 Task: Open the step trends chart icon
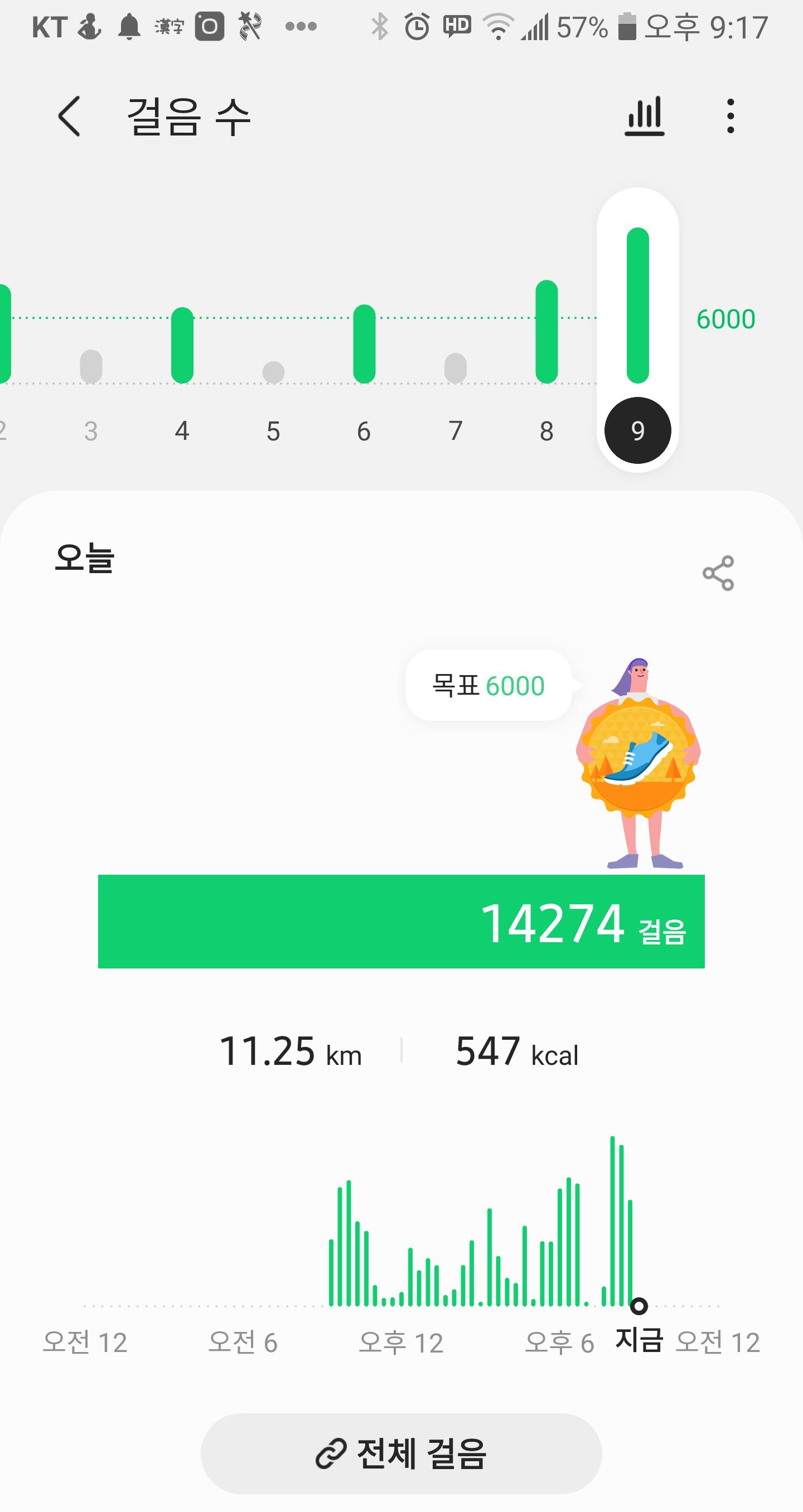pyautogui.click(x=644, y=116)
